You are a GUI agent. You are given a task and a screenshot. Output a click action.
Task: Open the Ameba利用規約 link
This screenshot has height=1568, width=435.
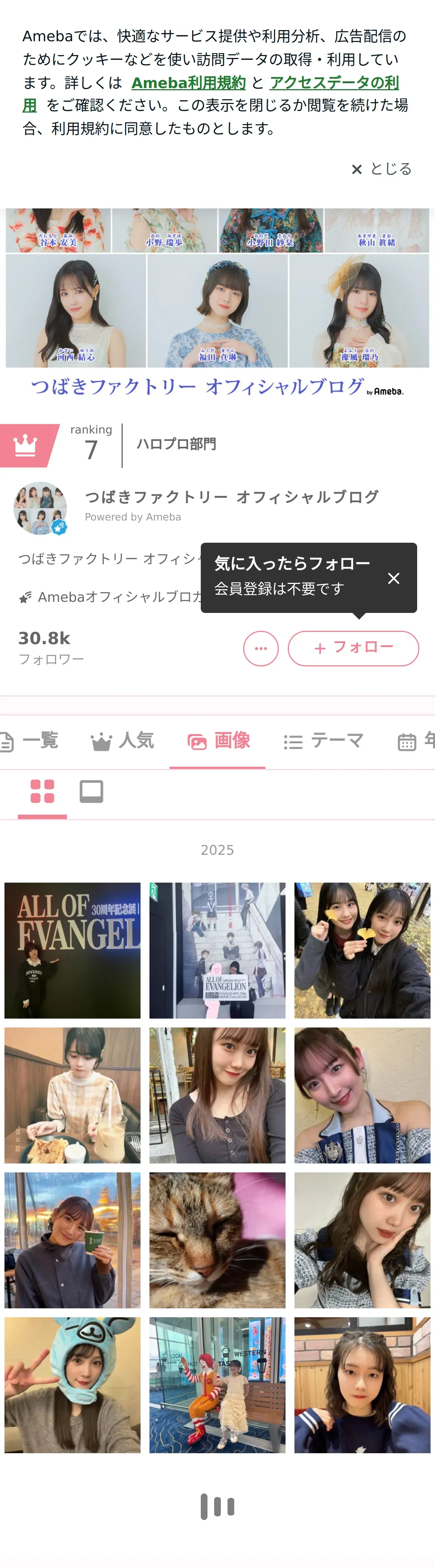pos(188,83)
